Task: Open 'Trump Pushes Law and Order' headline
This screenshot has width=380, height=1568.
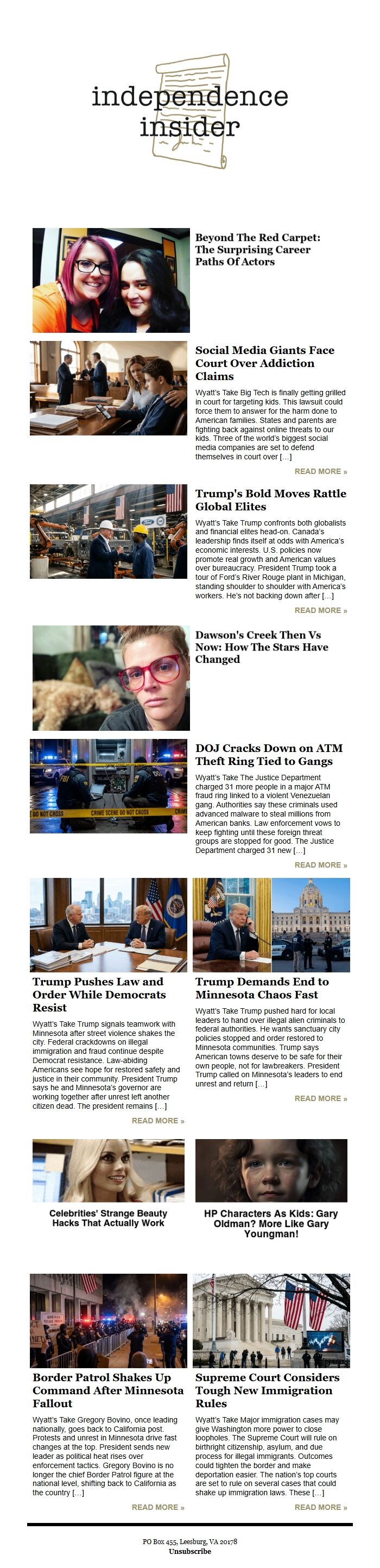Action: tap(99, 994)
